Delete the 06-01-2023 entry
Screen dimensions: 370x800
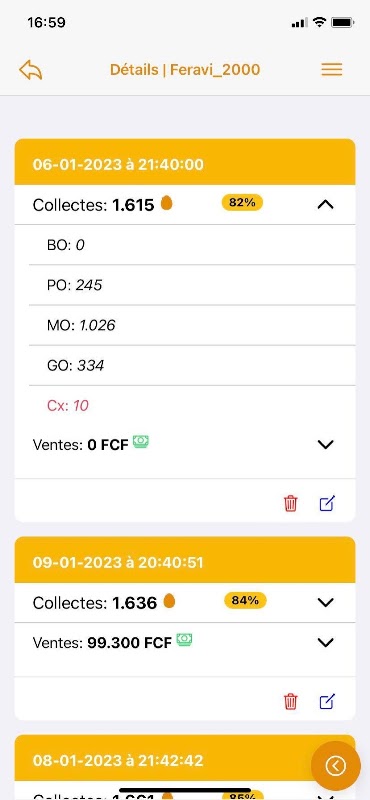click(x=290, y=504)
